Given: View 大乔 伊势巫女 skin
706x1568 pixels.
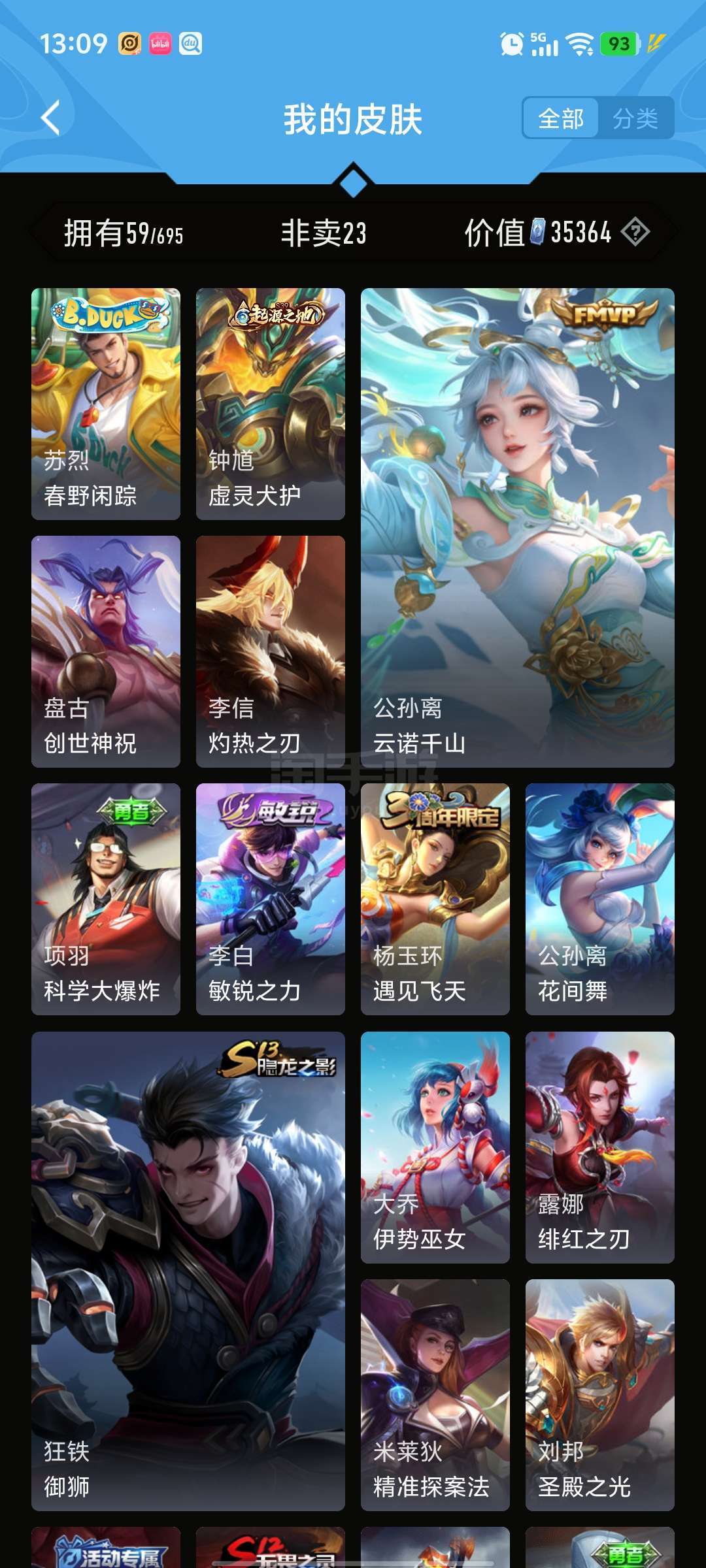Looking at the screenshot, I should tap(435, 1147).
